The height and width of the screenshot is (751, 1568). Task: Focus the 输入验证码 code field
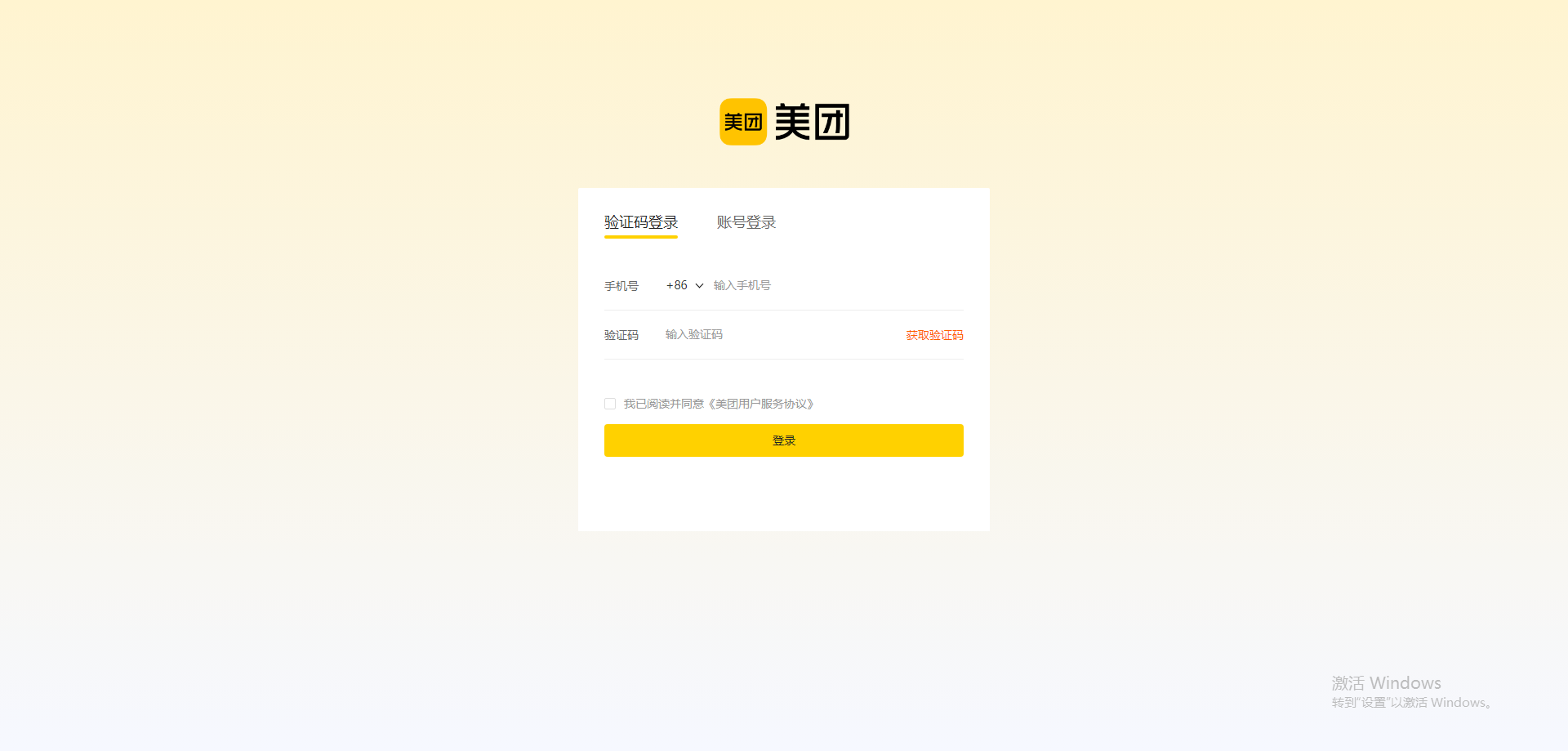776,335
